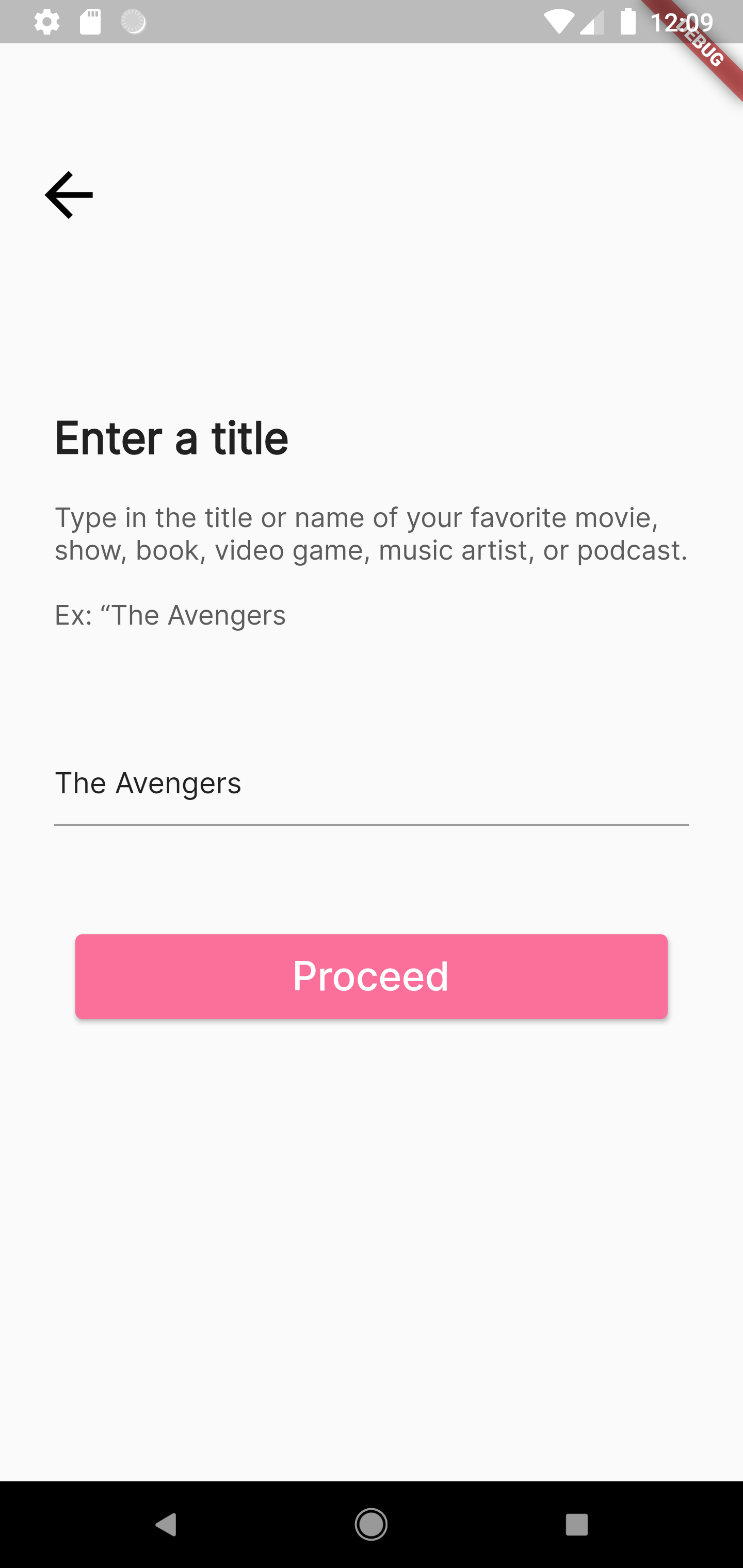
Task: Focus the title text field
Action: point(371,784)
